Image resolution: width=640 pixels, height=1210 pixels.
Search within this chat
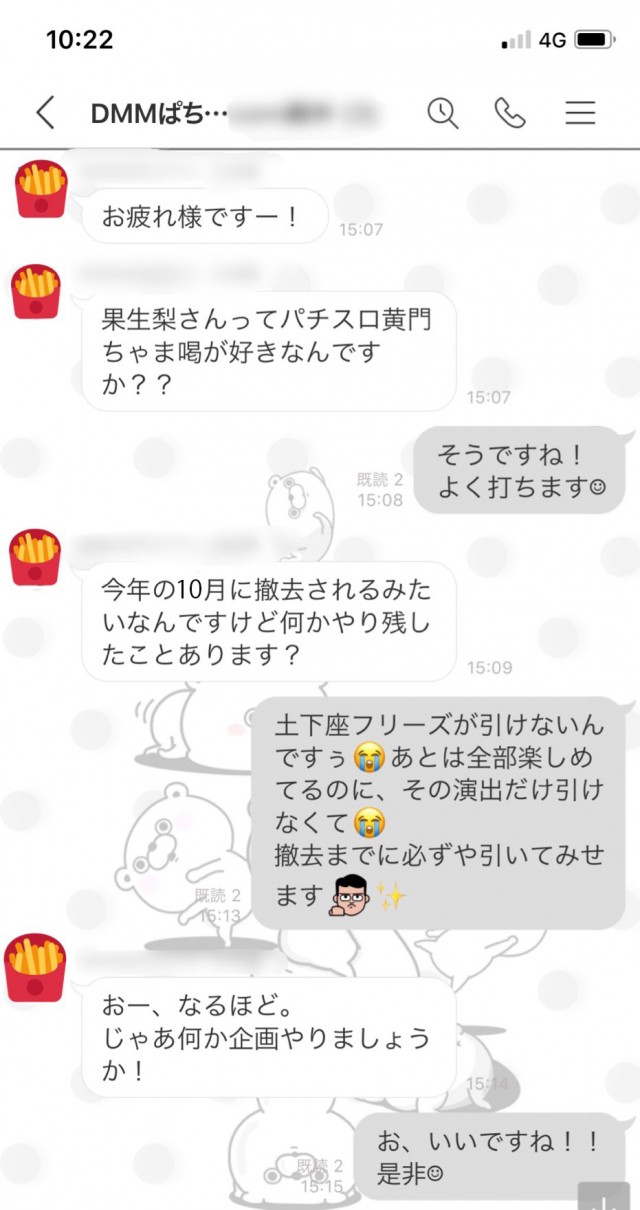443,113
